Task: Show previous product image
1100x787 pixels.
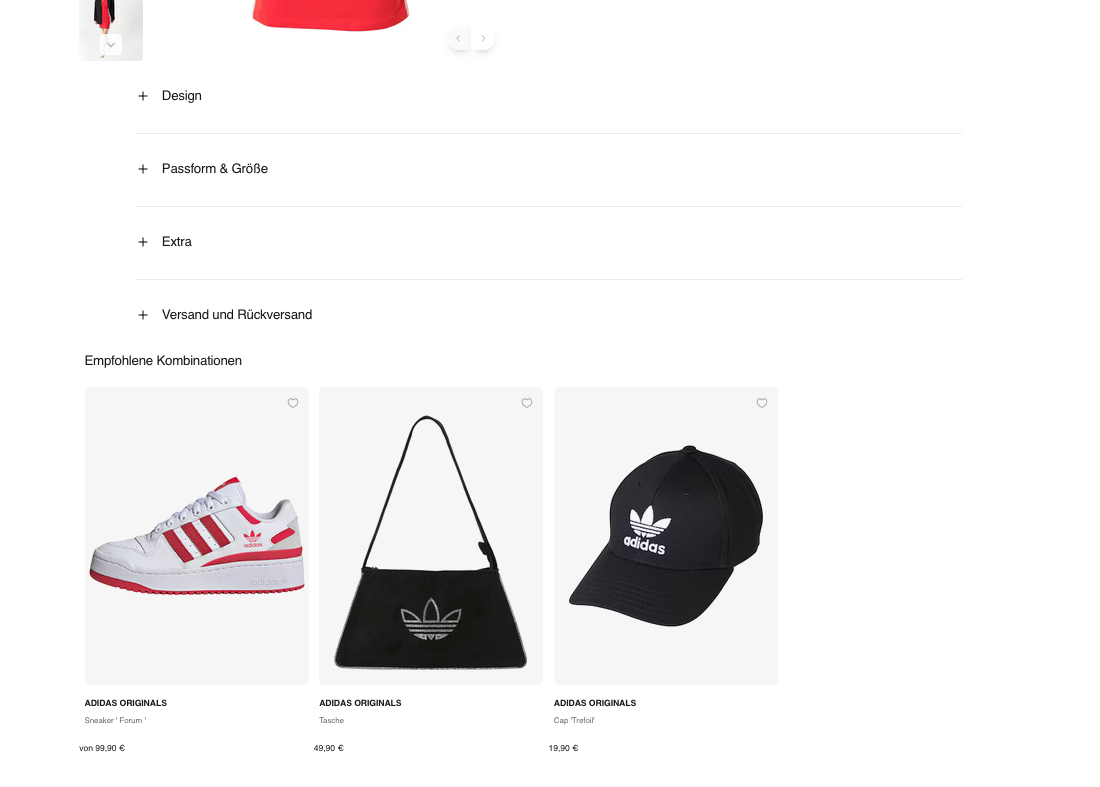Action: point(459,39)
